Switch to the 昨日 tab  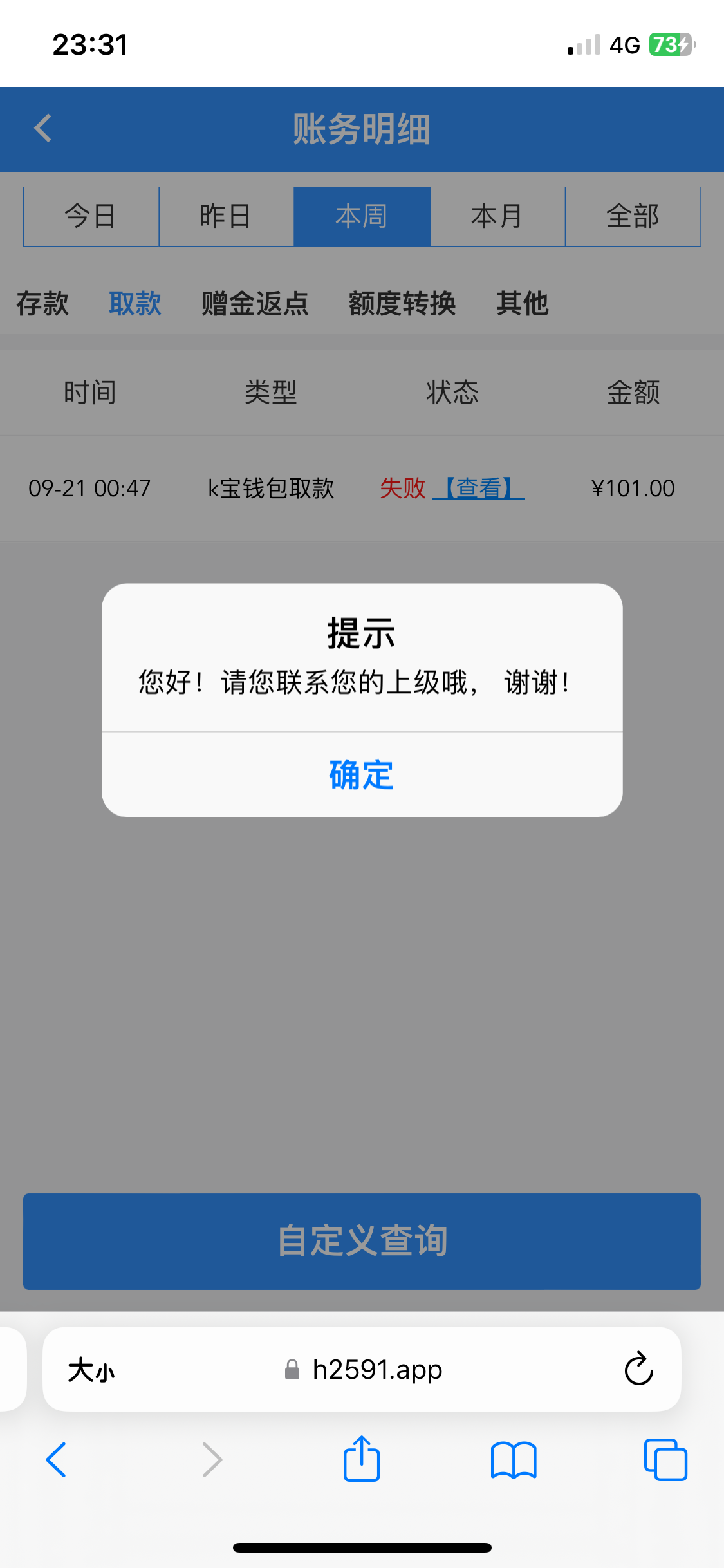click(226, 216)
